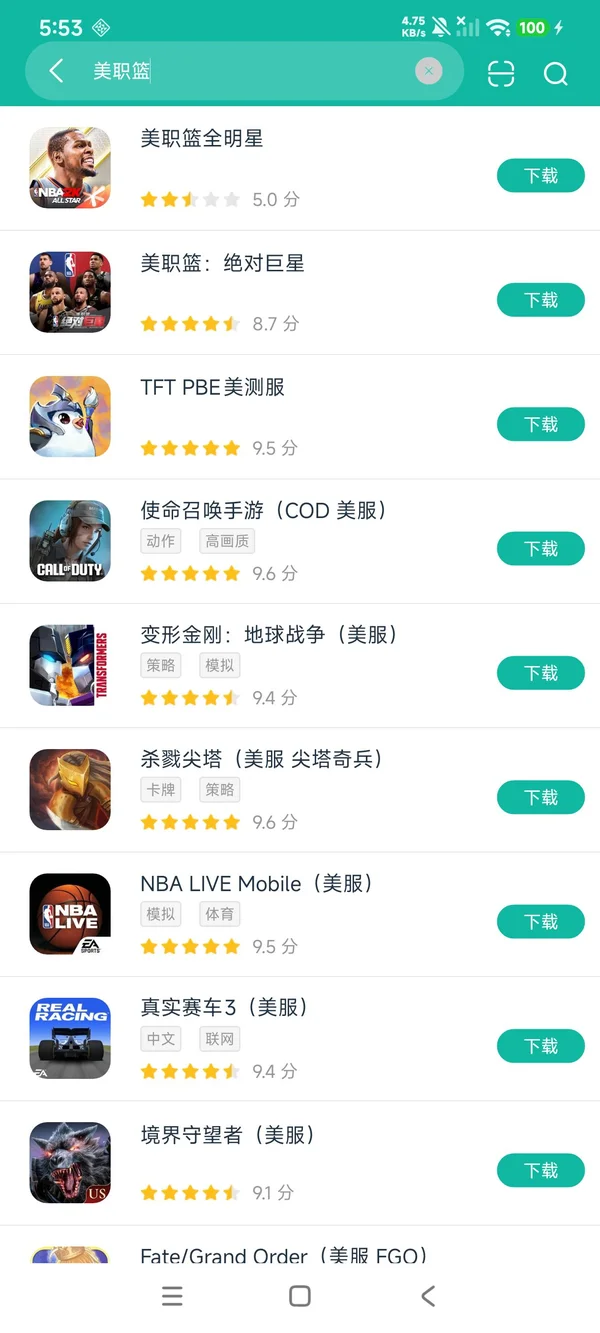Download 使命召唤手游 (COD 美服)
Image resolution: width=600 pixels, height=1333 pixels.
(x=540, y=549)
